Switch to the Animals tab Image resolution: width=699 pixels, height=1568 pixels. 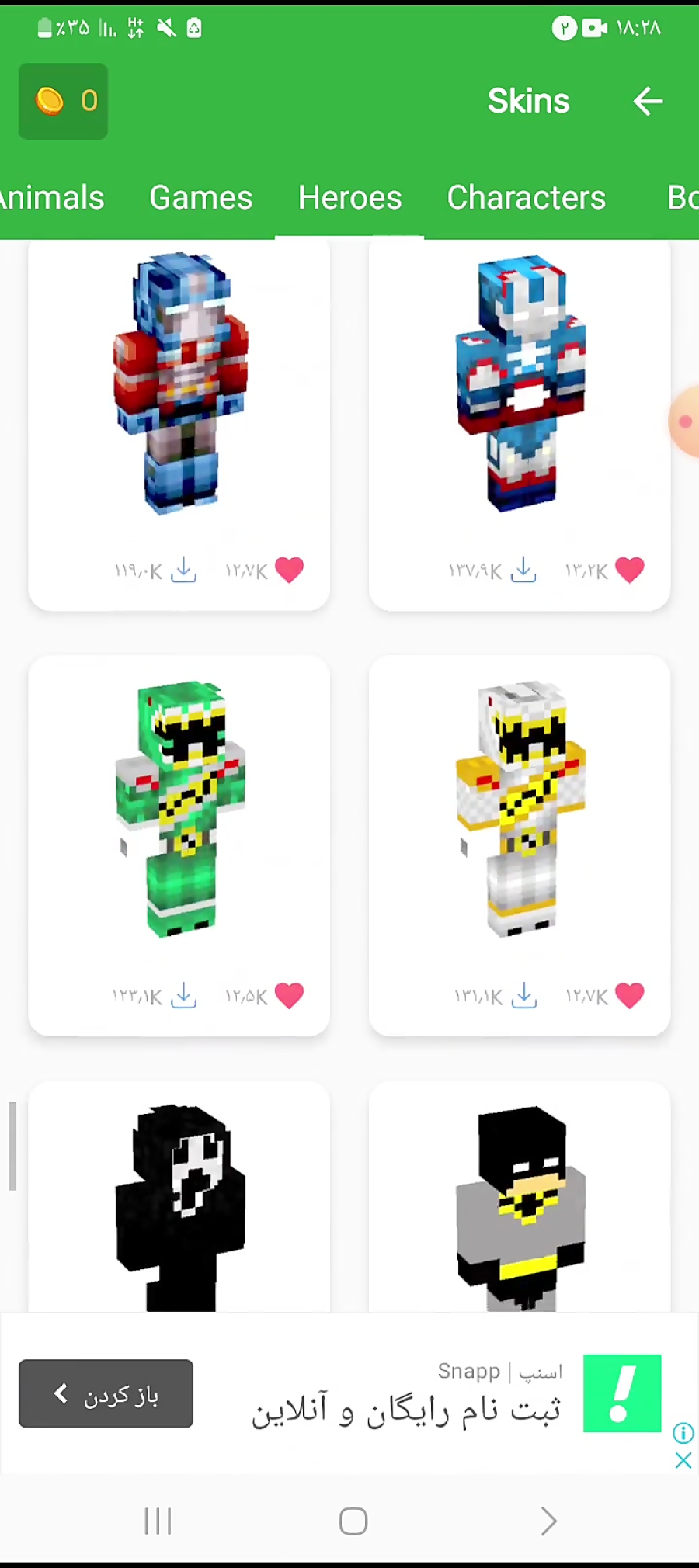[x=51, y=198]
